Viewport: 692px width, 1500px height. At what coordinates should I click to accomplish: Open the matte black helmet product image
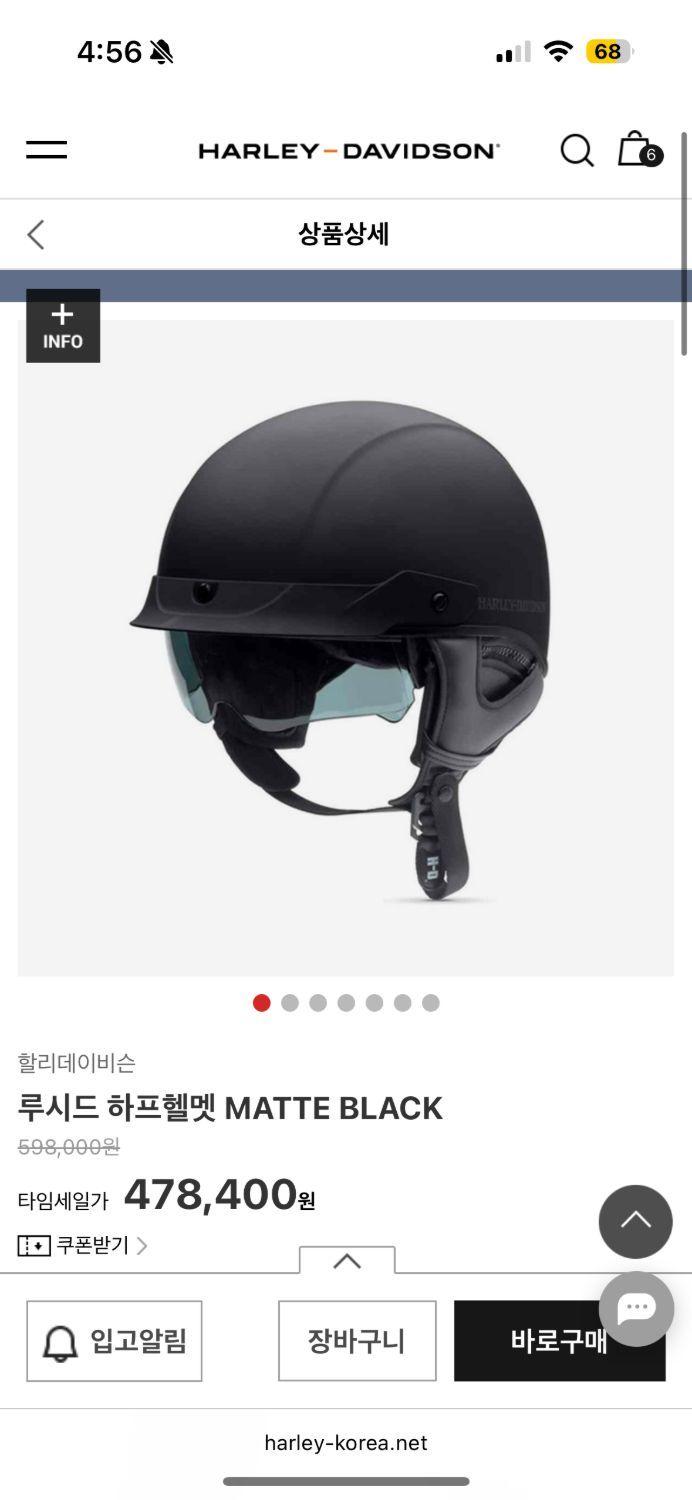point(345,648)
